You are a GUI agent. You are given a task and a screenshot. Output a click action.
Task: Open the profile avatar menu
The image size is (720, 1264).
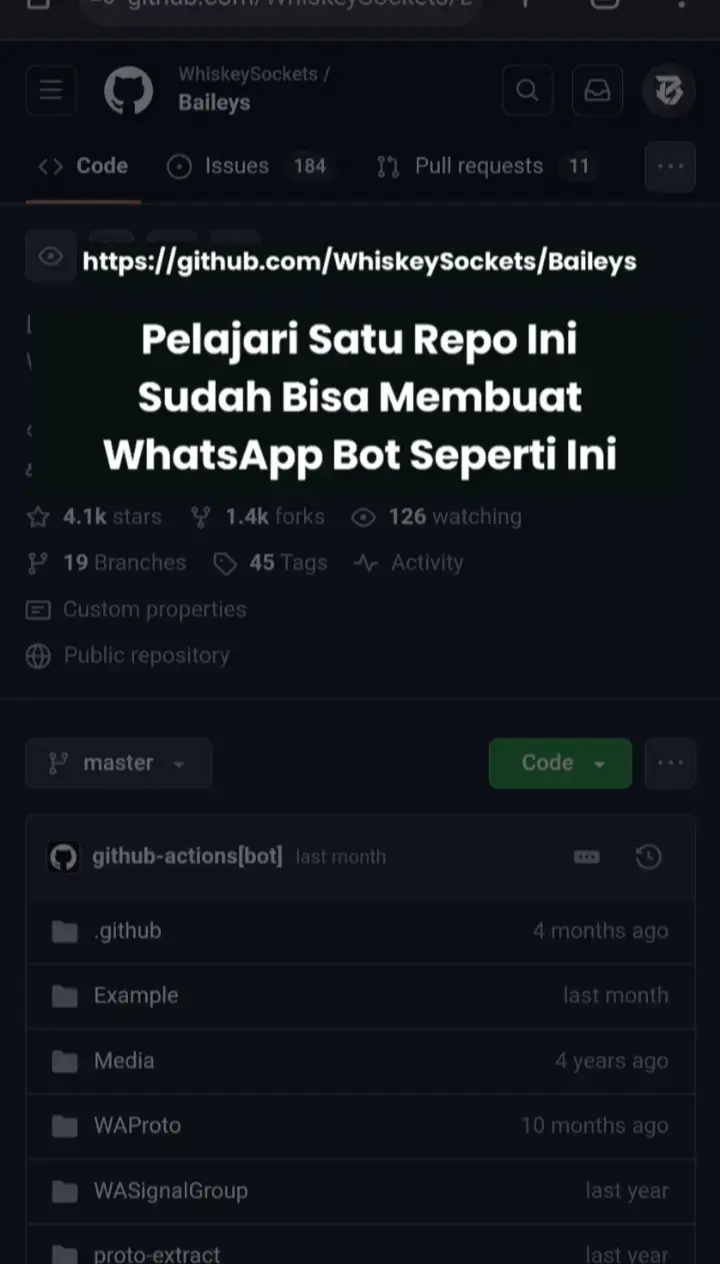coord(669,91)
